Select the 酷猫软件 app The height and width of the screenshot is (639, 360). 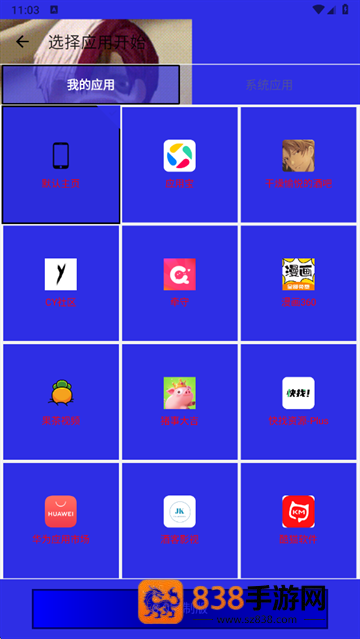(x=298, y=520)
